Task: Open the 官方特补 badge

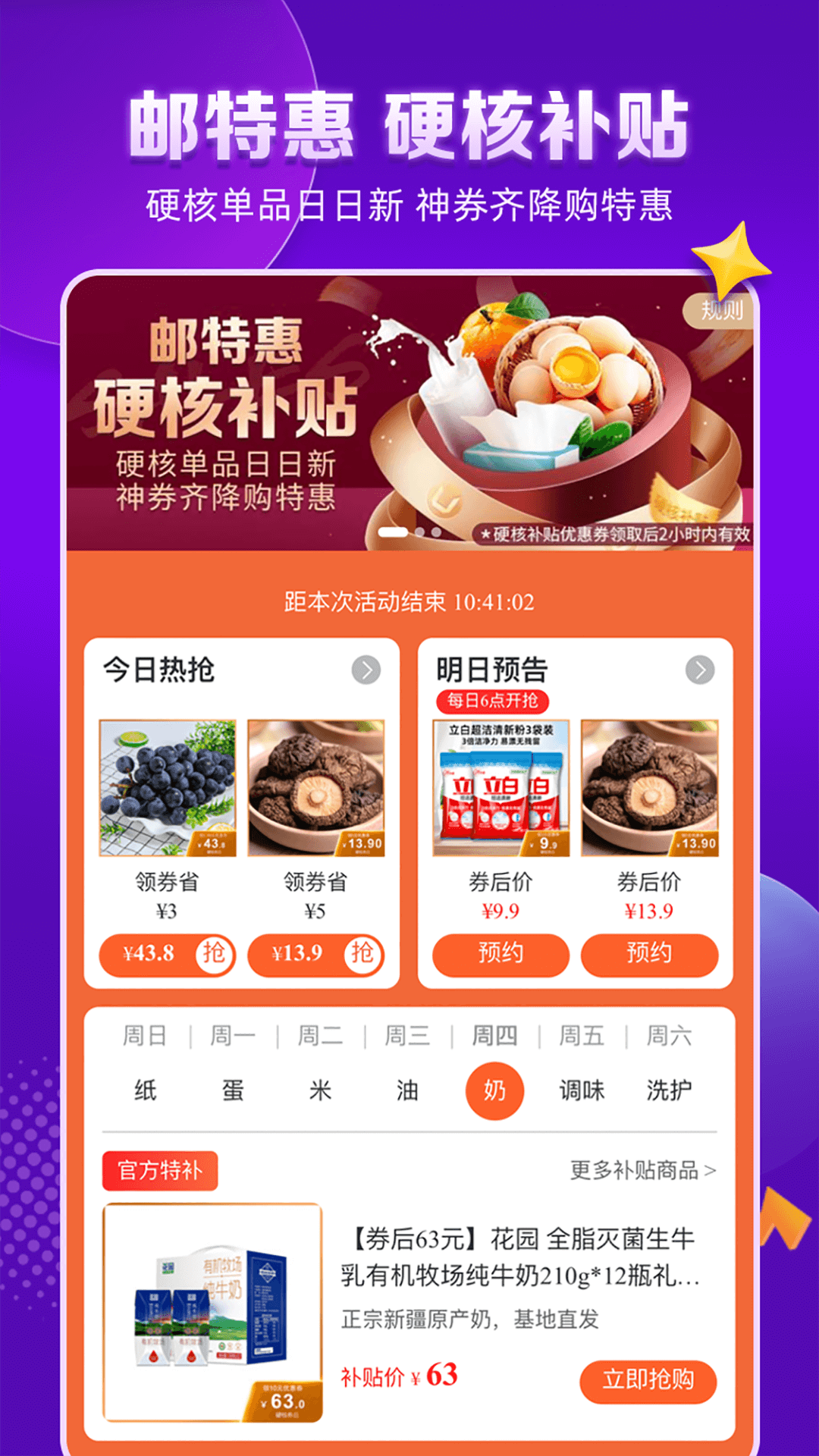Action: 160,1172
